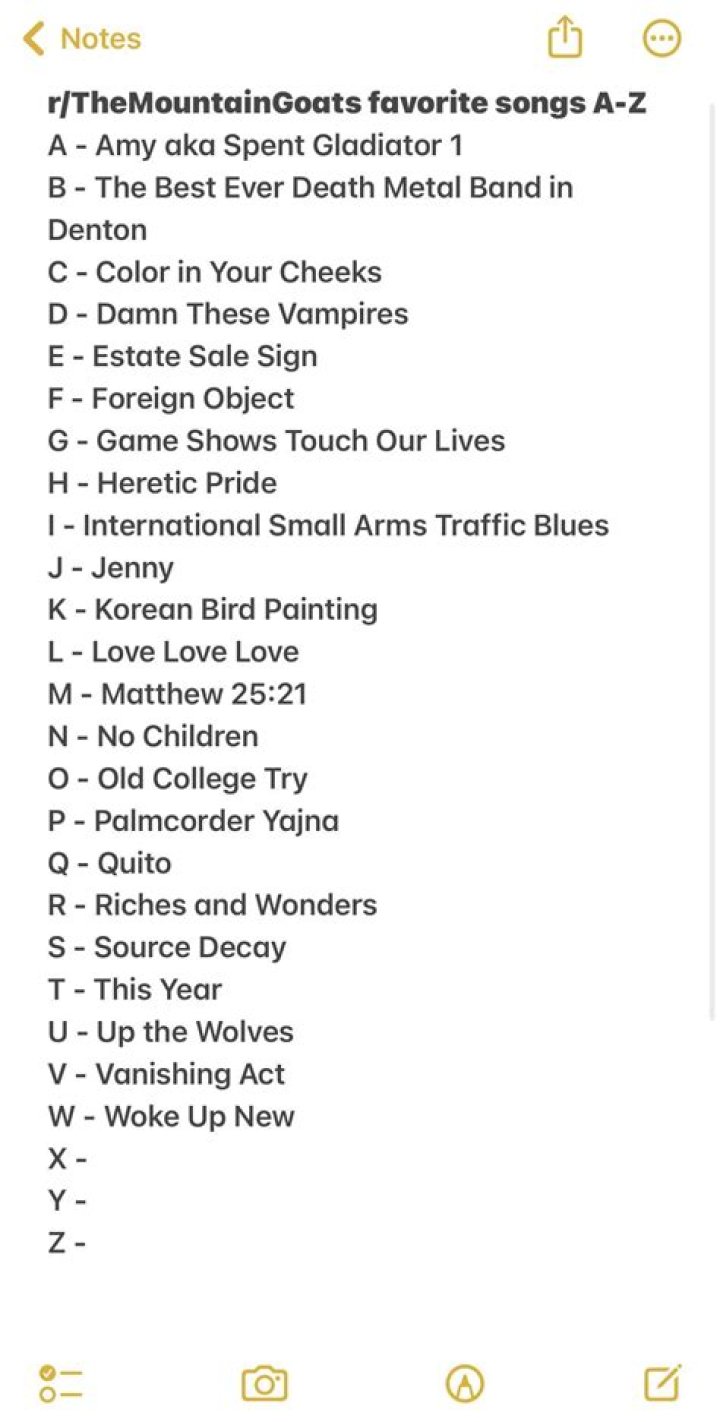Image resolution: width=720 pixels, height=1422 pixels.
Task: Share this note
Action: tap(565, 39)
